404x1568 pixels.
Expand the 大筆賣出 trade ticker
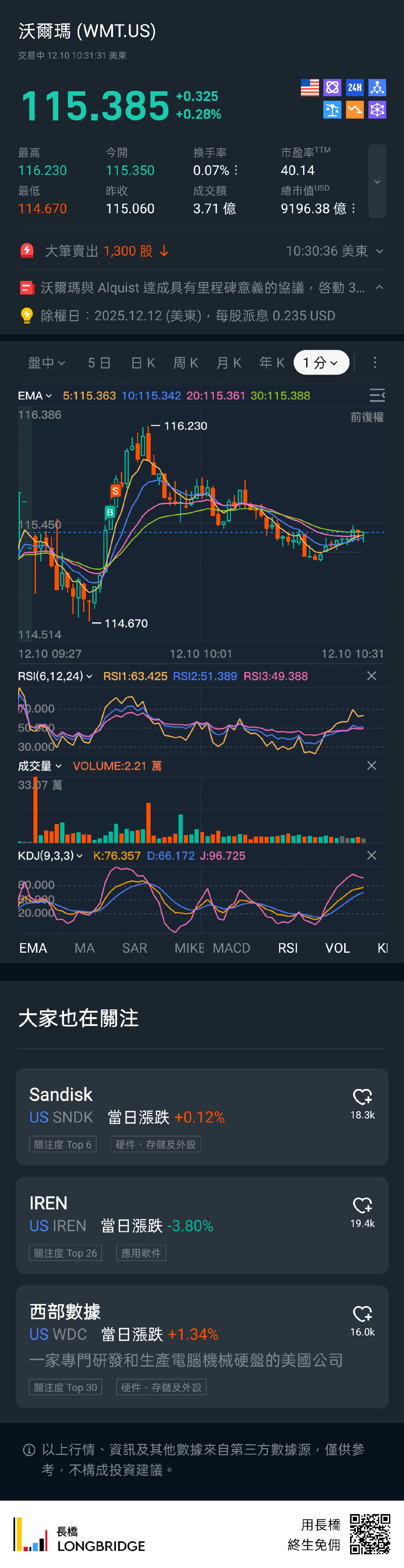(379, 251)
